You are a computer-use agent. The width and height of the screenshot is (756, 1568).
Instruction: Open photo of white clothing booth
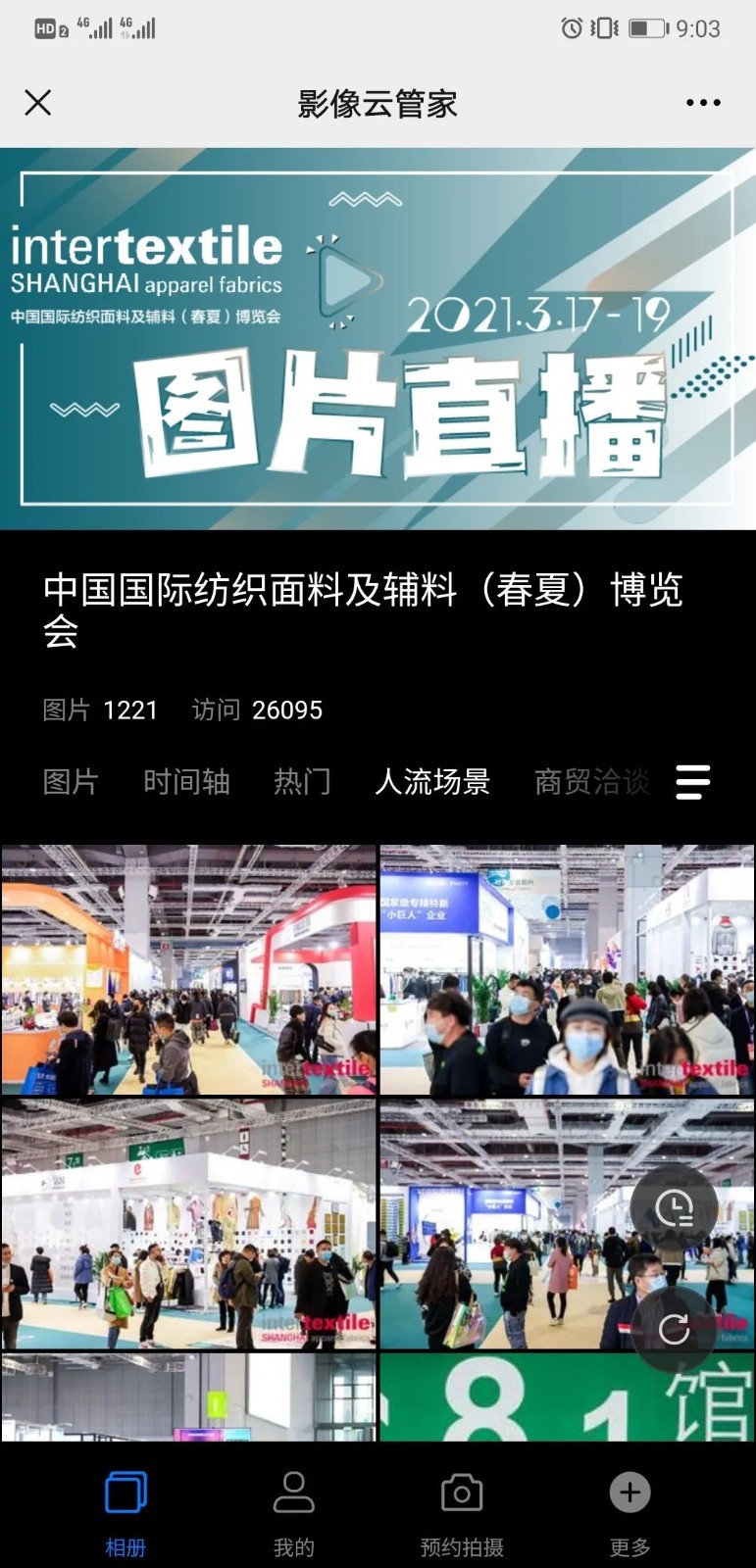(188, 1223)
